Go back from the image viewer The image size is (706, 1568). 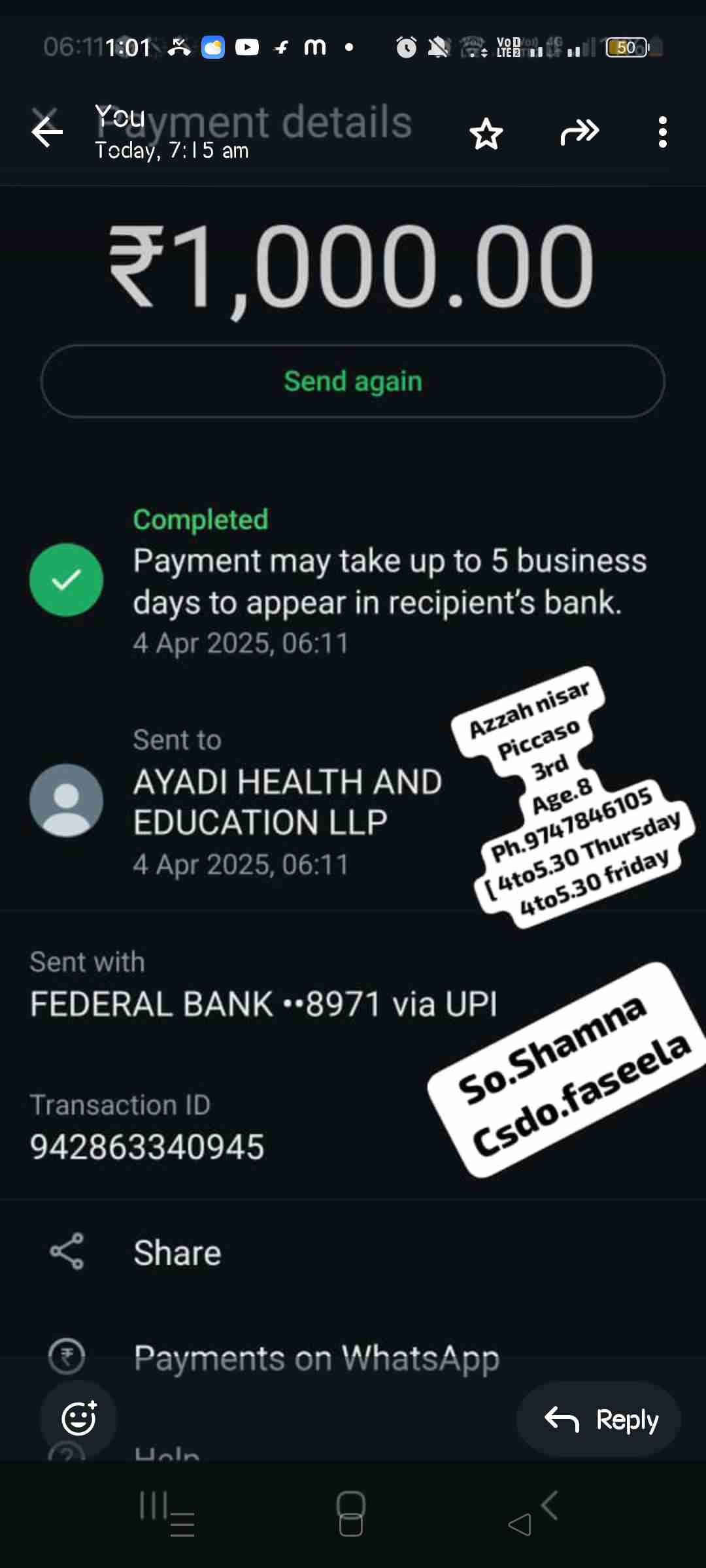point(47,132)
